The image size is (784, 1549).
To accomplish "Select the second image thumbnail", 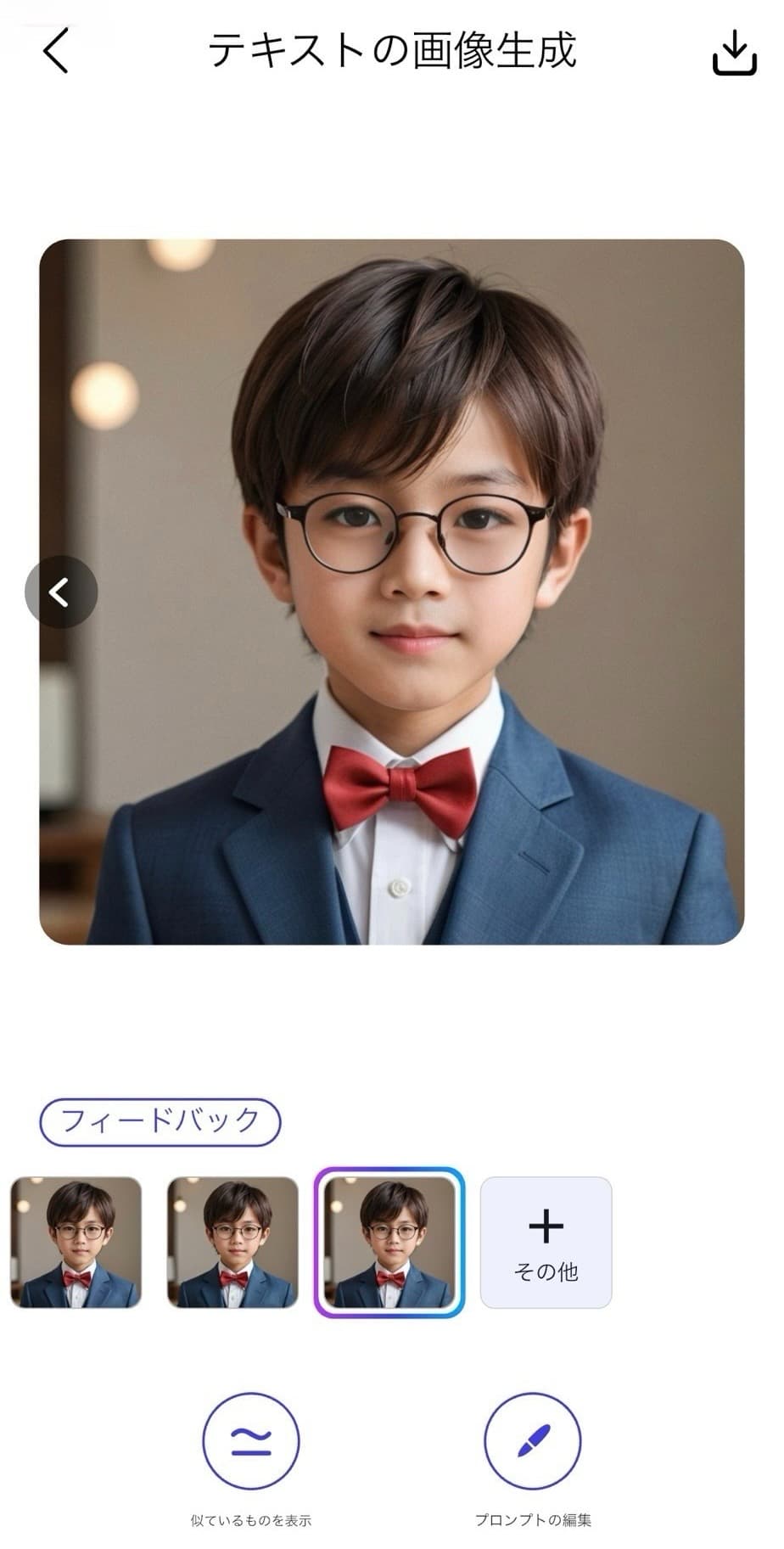I will pos(232,1242).
